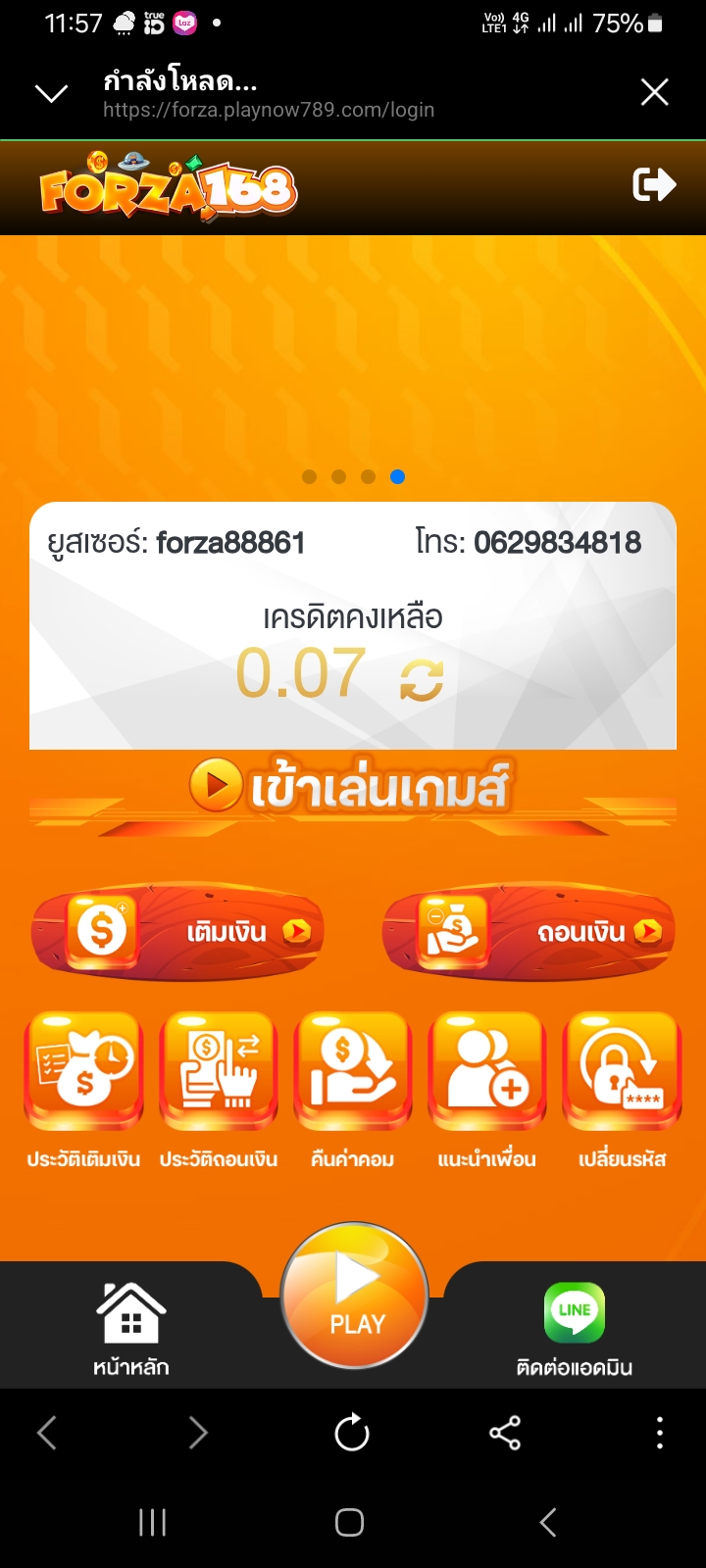This screenshot has width=706, height=1568.
Task: Open the เติมเงิน deposit button
Action: (177, 930)
